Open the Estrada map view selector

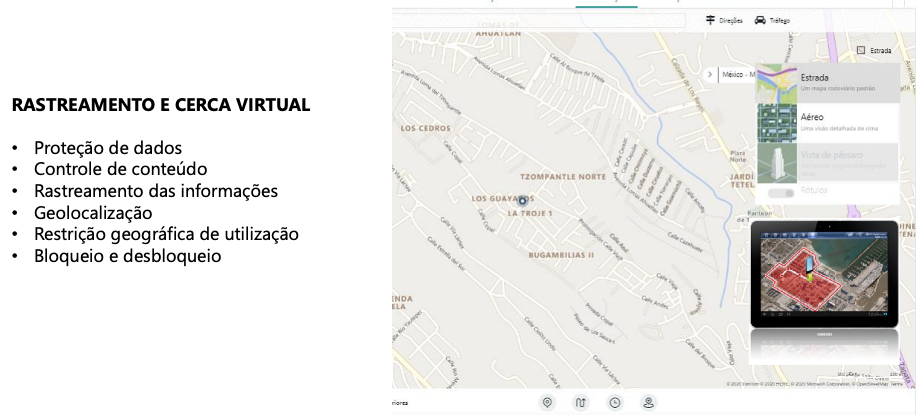(x=873, y=50)
